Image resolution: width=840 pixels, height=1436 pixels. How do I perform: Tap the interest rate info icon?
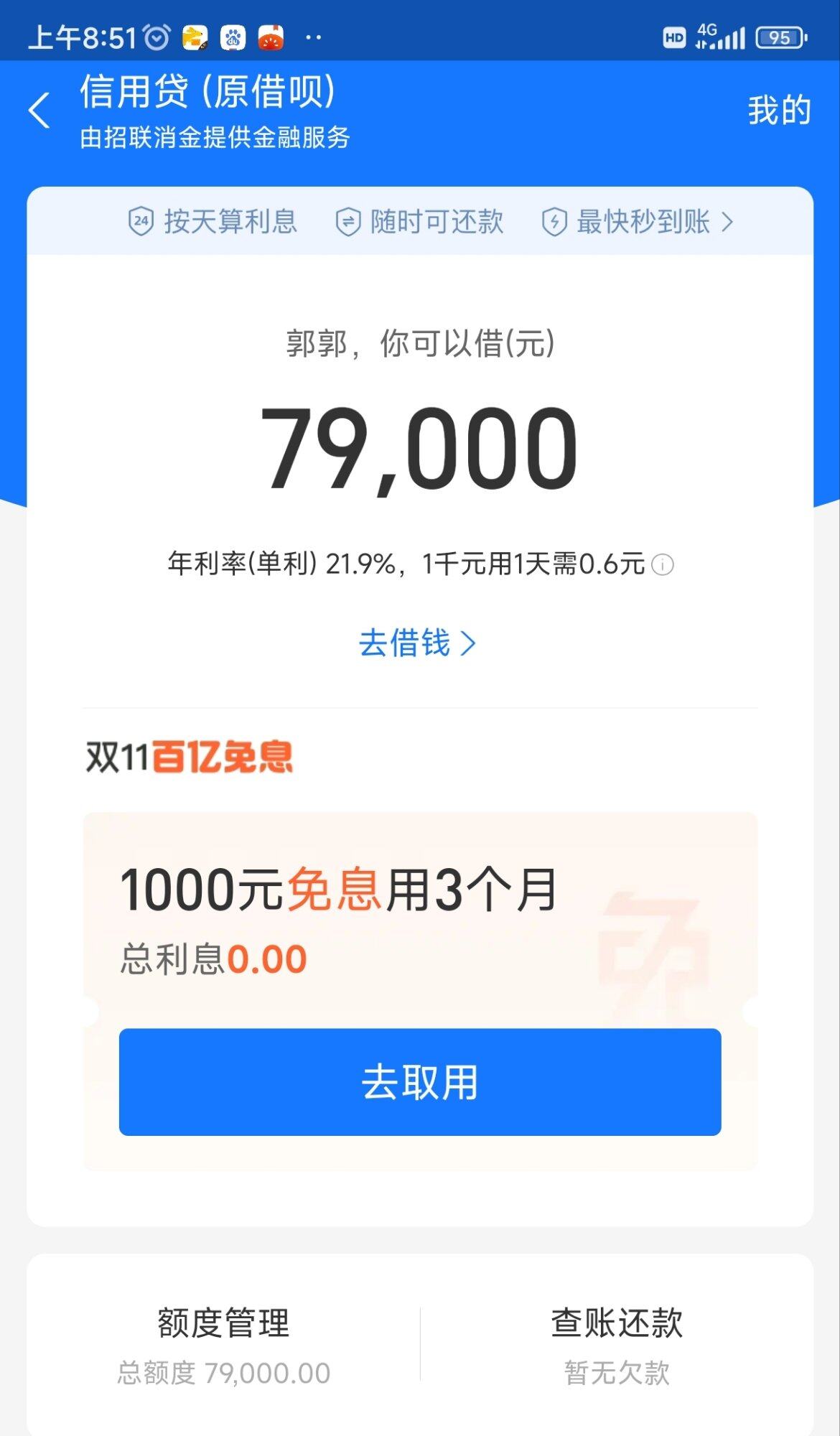point(662,565)
